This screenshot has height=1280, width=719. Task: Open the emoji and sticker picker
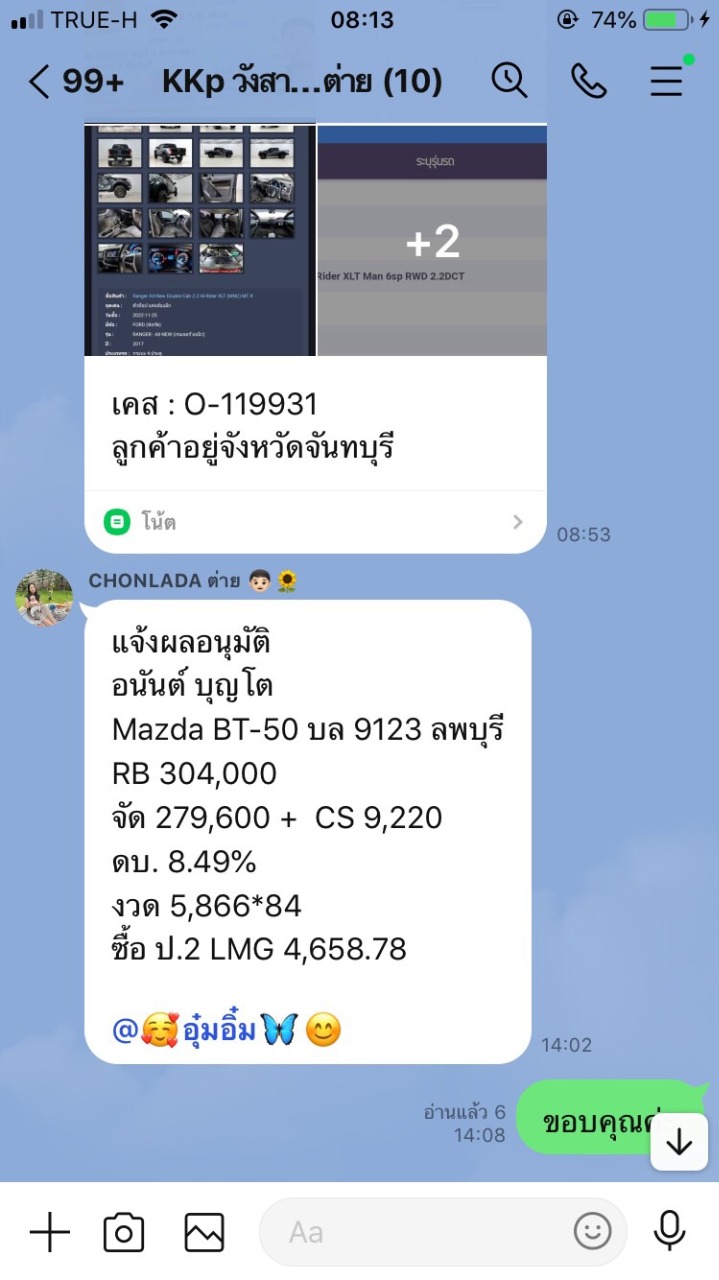pos(592,1232)
